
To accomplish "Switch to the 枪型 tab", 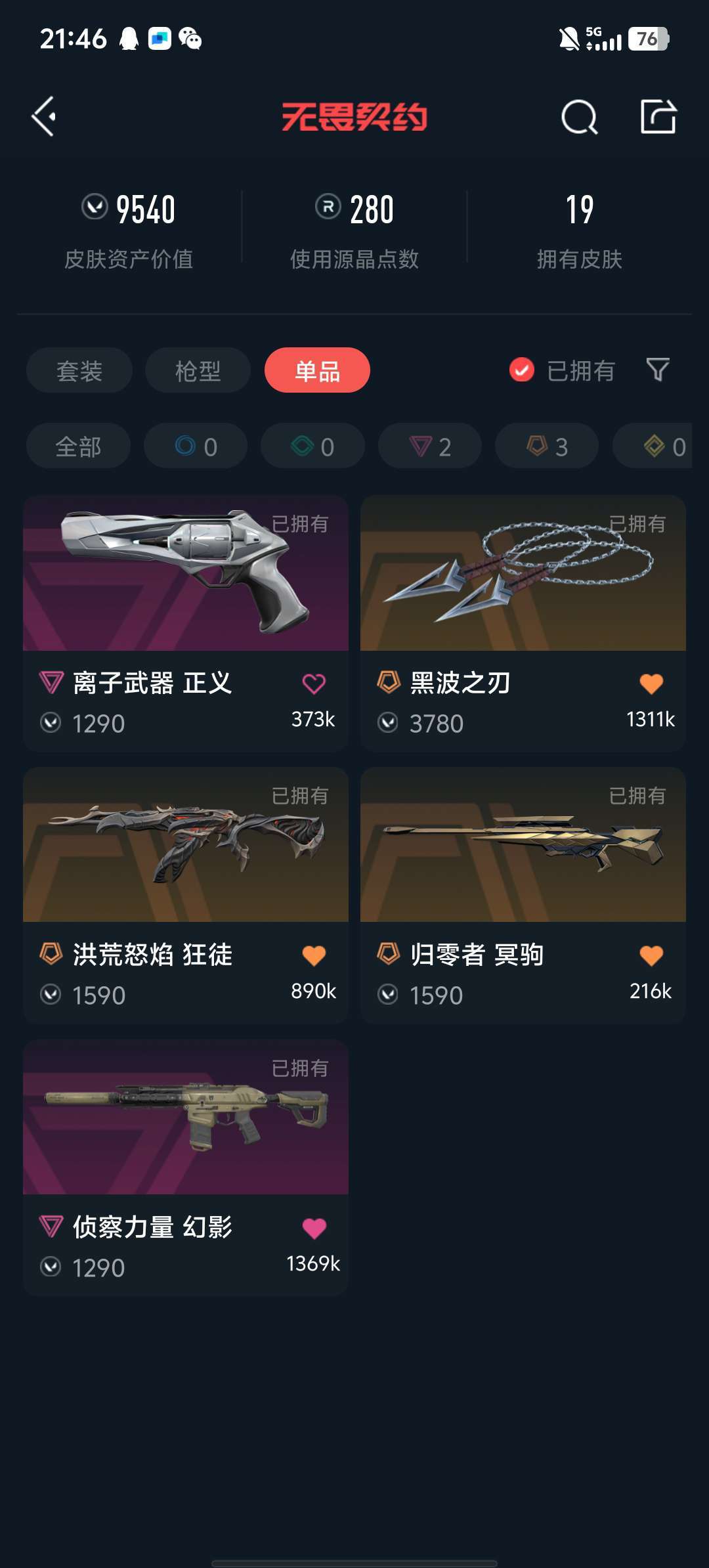I will [198, 371].
